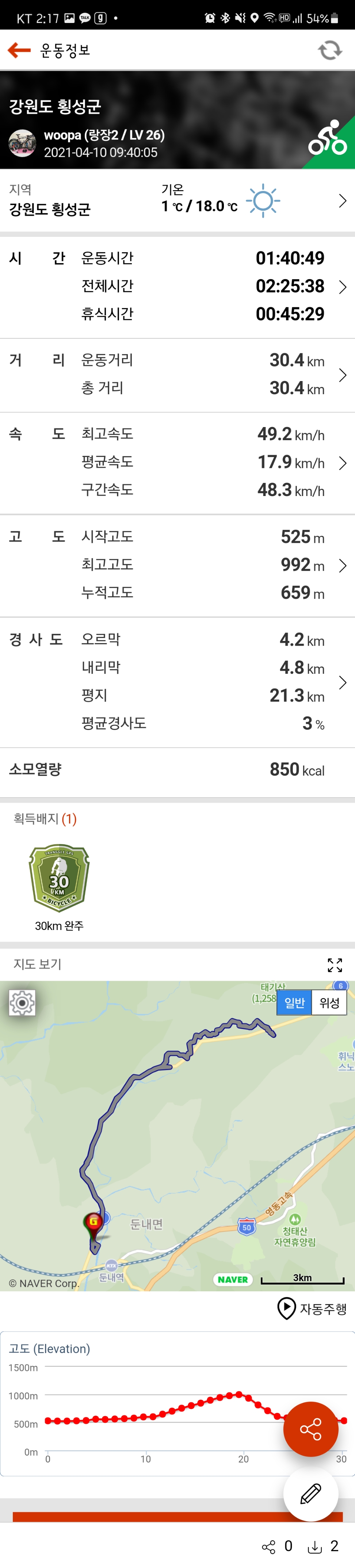Open weather details for 강원도 횡성군
This screenshot has height=1568, width=355.
tap(342, 201)
